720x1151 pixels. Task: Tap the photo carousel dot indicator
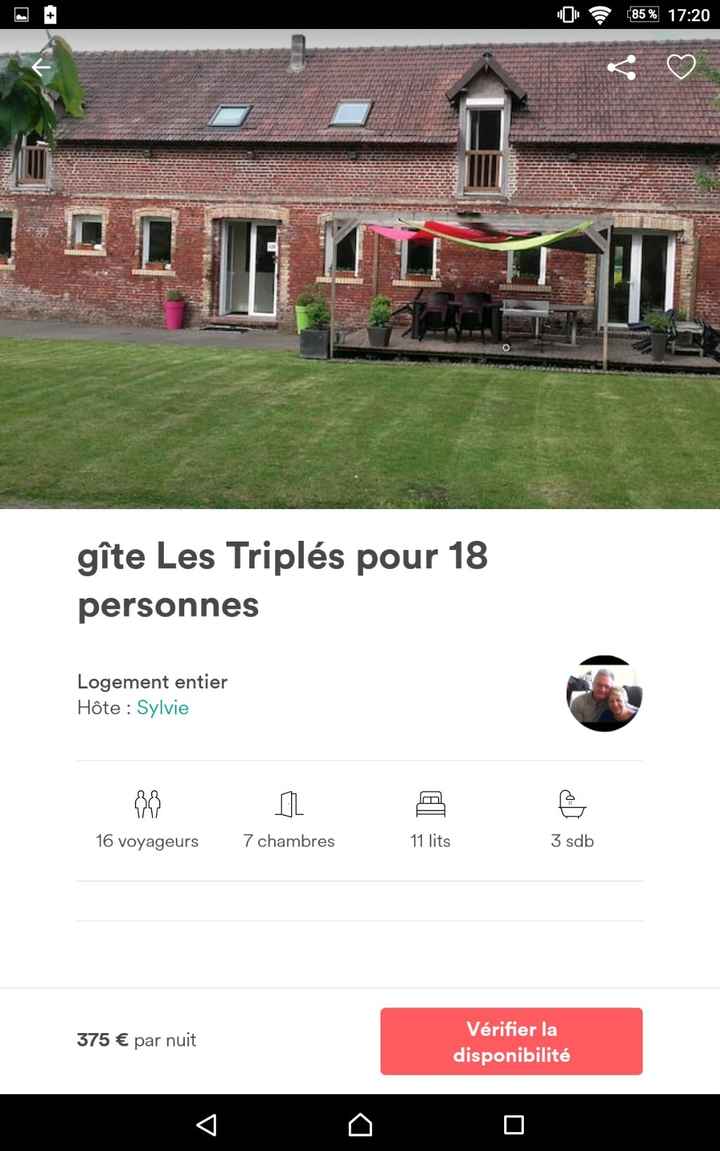(x=506, y=347)
